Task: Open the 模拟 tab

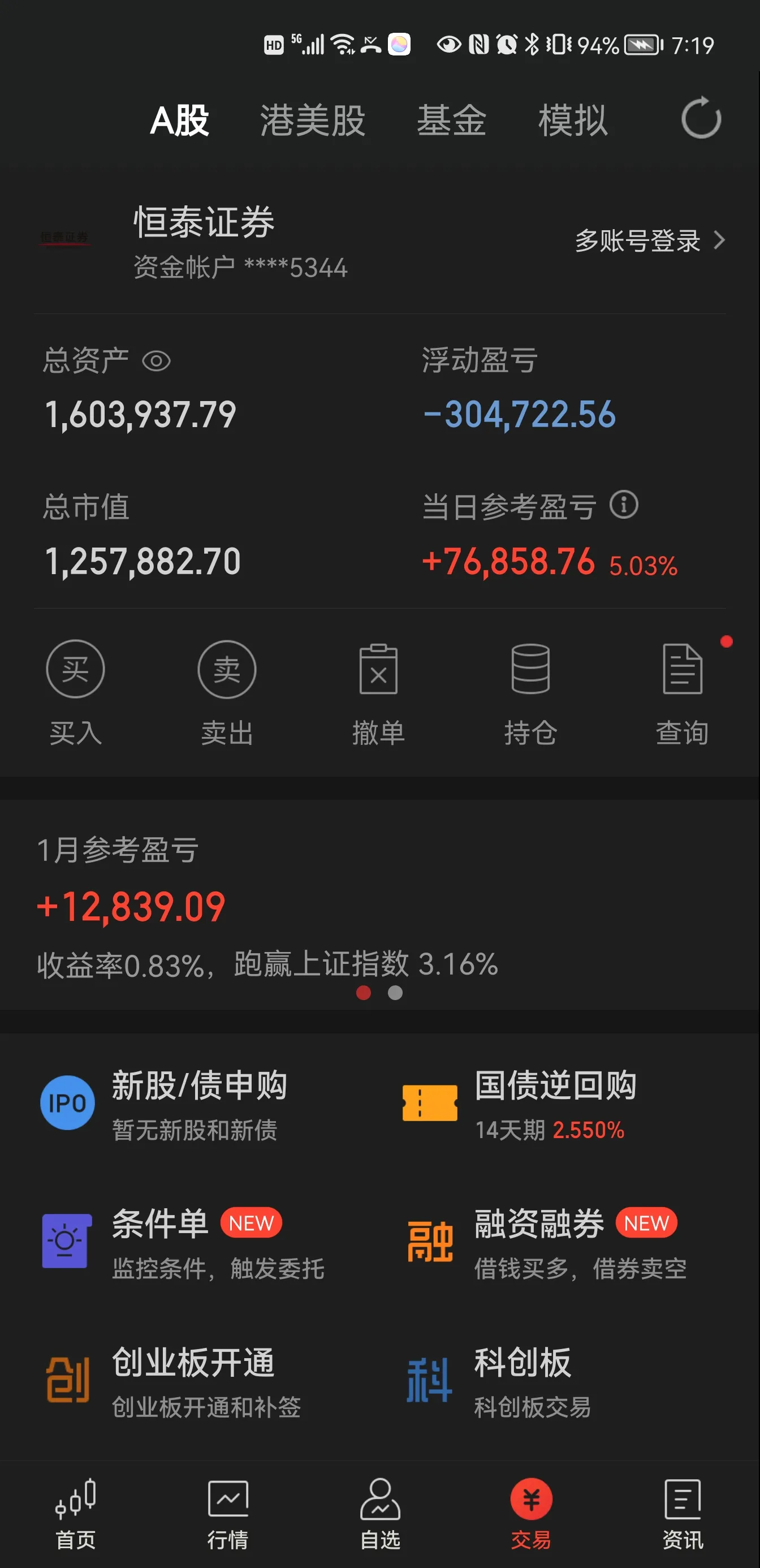Action: [x=573, y=120]
